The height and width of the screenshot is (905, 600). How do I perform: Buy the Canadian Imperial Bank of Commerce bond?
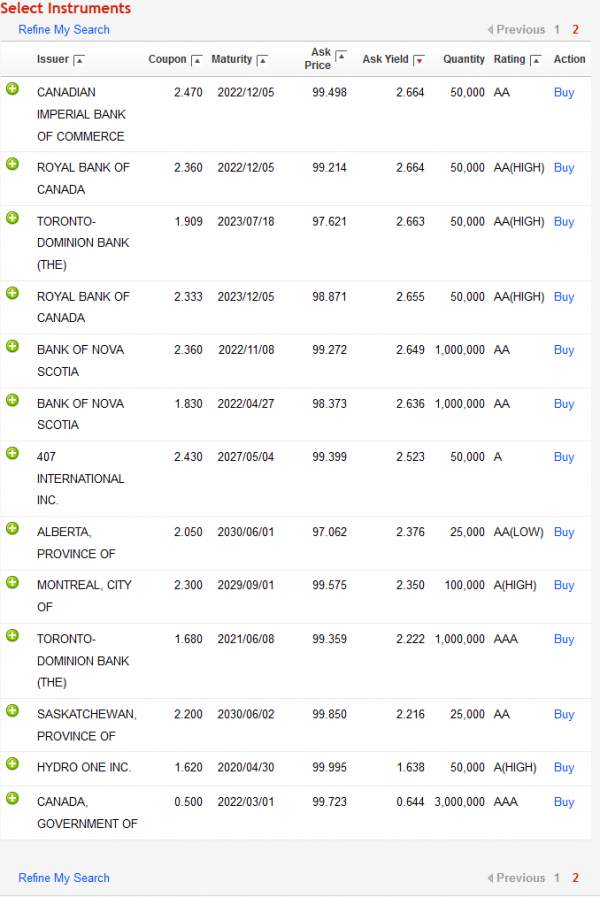pyautogui.click(x=564, y=92)
